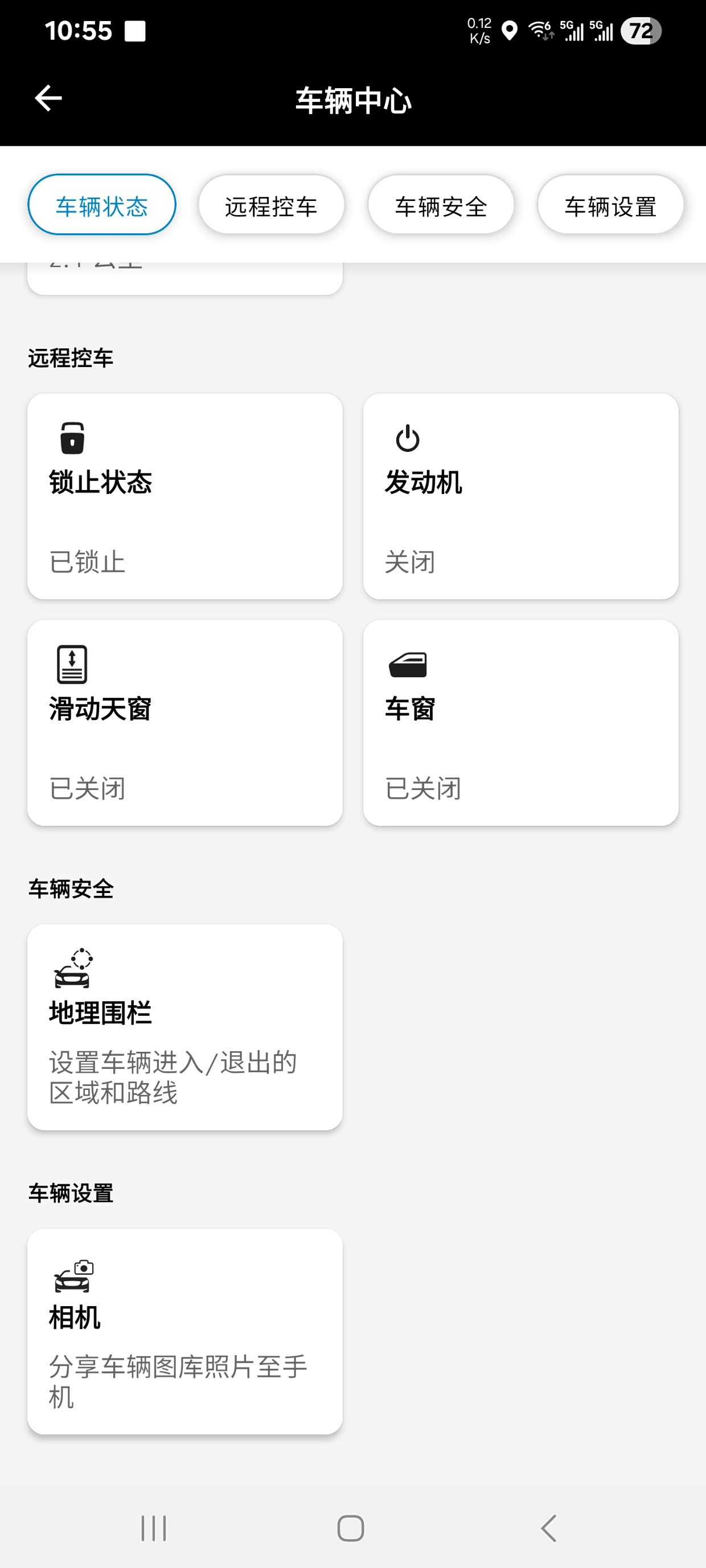Open the 车窗 window card

pyautogui.click(x=520, y=722)
